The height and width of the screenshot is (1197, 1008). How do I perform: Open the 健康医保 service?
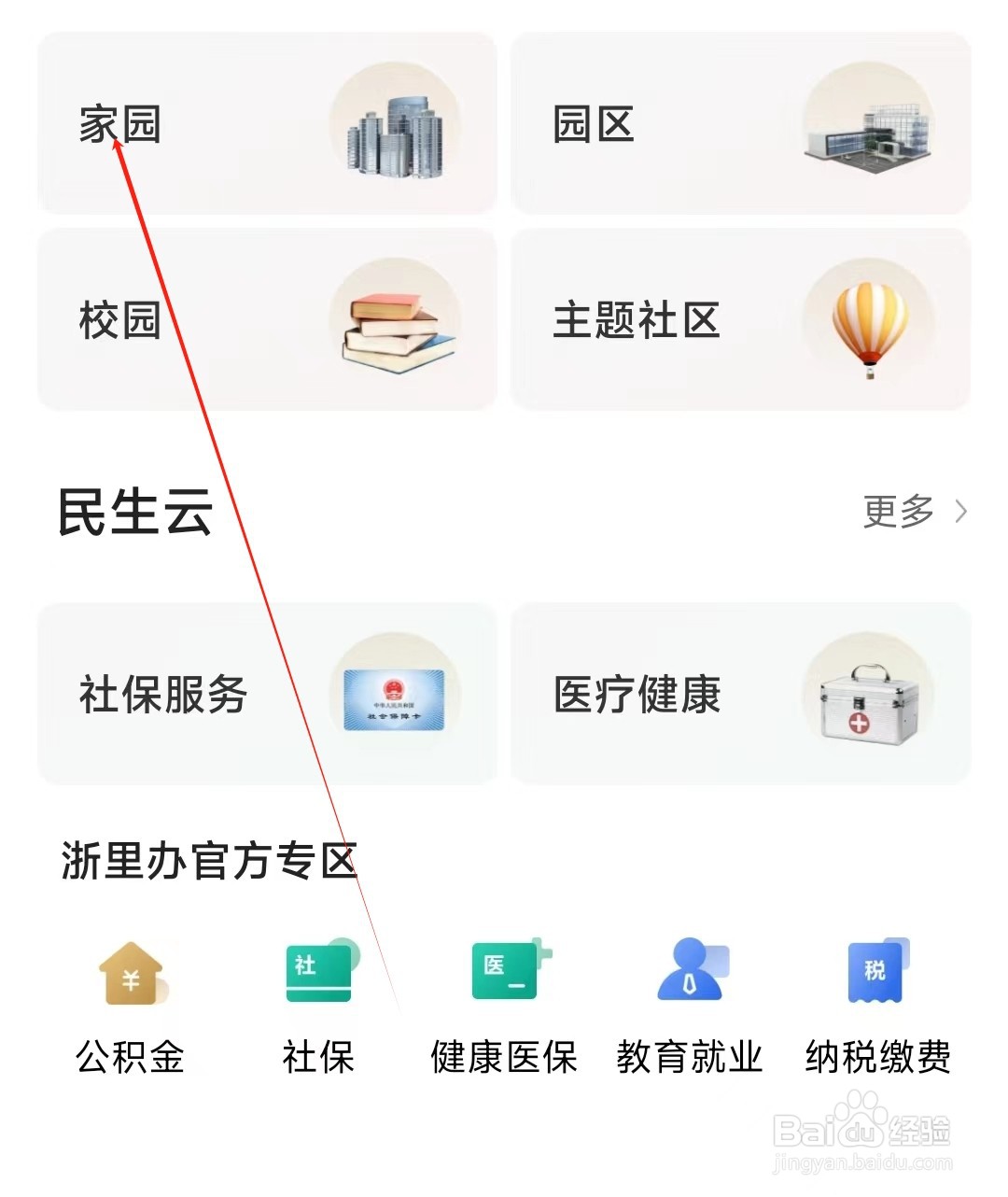pos(504,1004)
